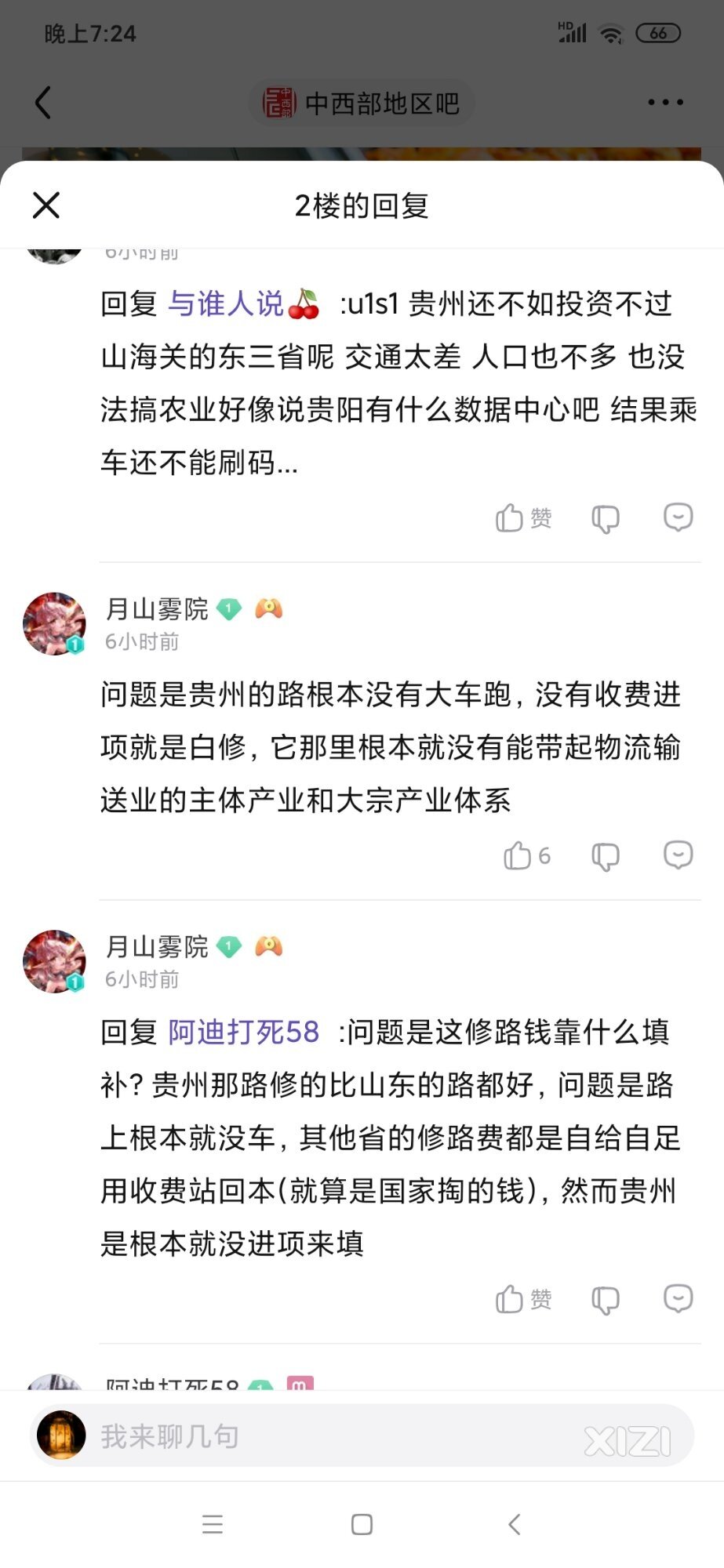Open user link 阿迪打死58 in the reply
724x1568 pixels.
pos(244,1032)
